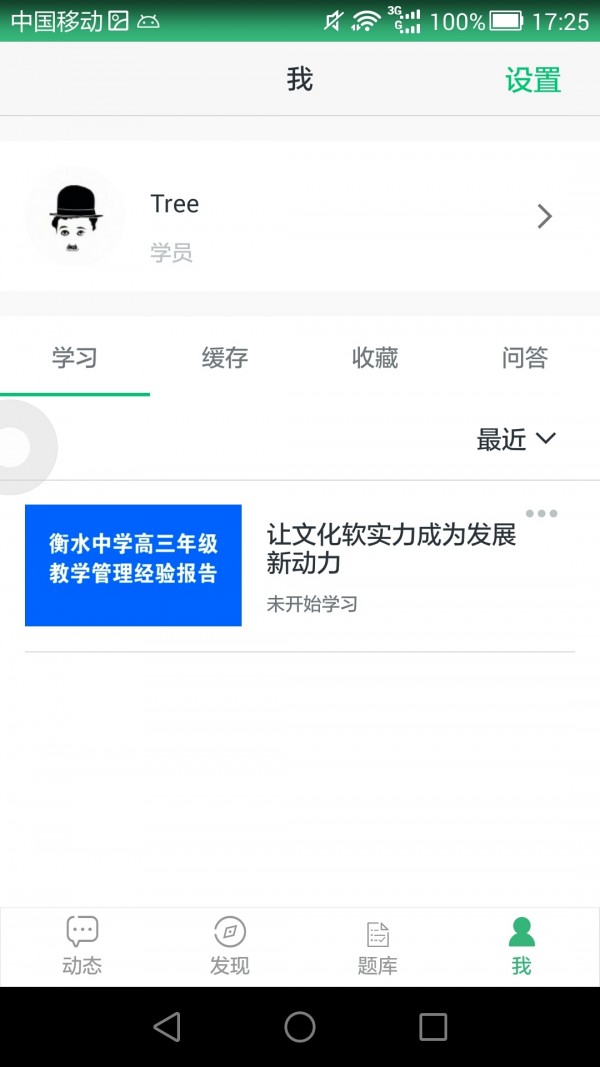Tap the floating gray circle button

pos(18,447)
